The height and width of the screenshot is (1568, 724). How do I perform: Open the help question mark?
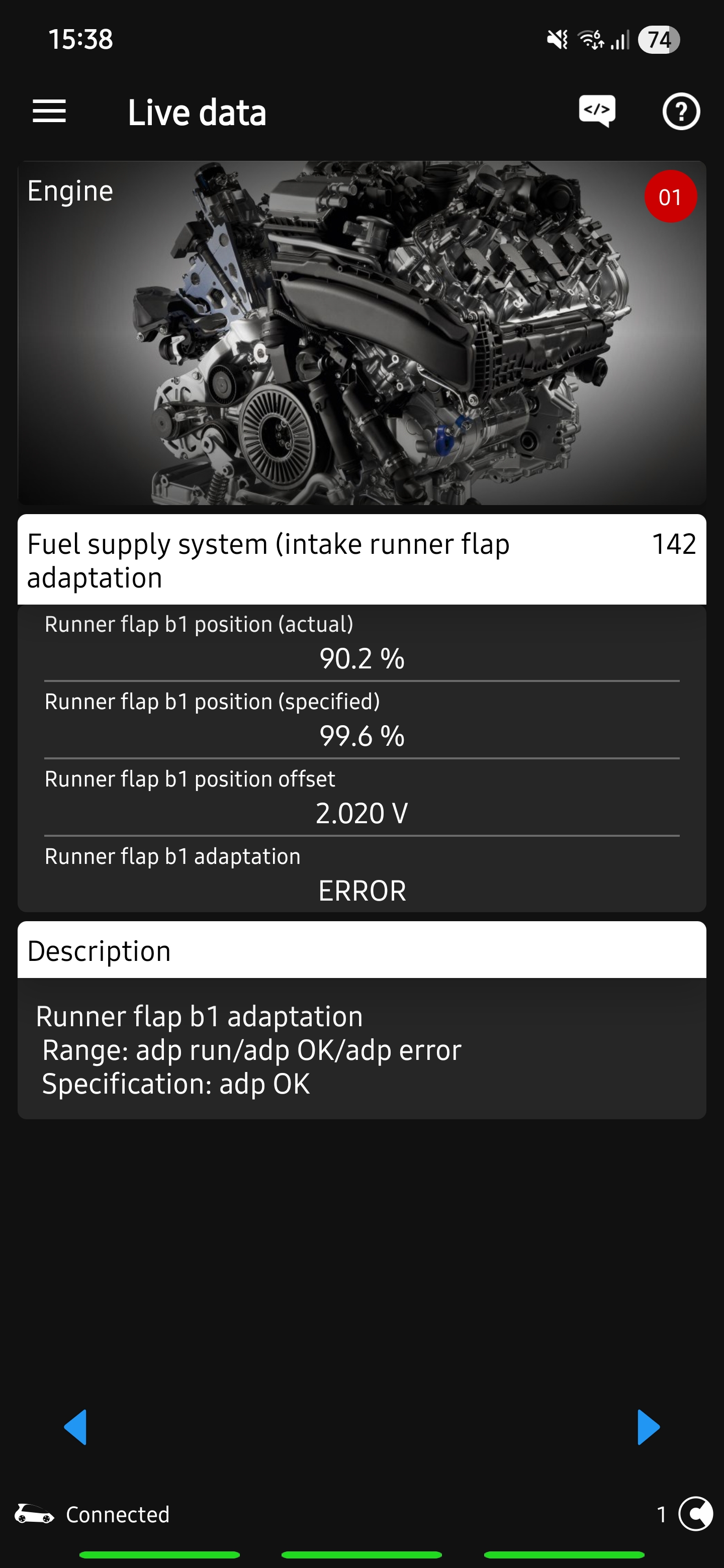coord(681,112)
